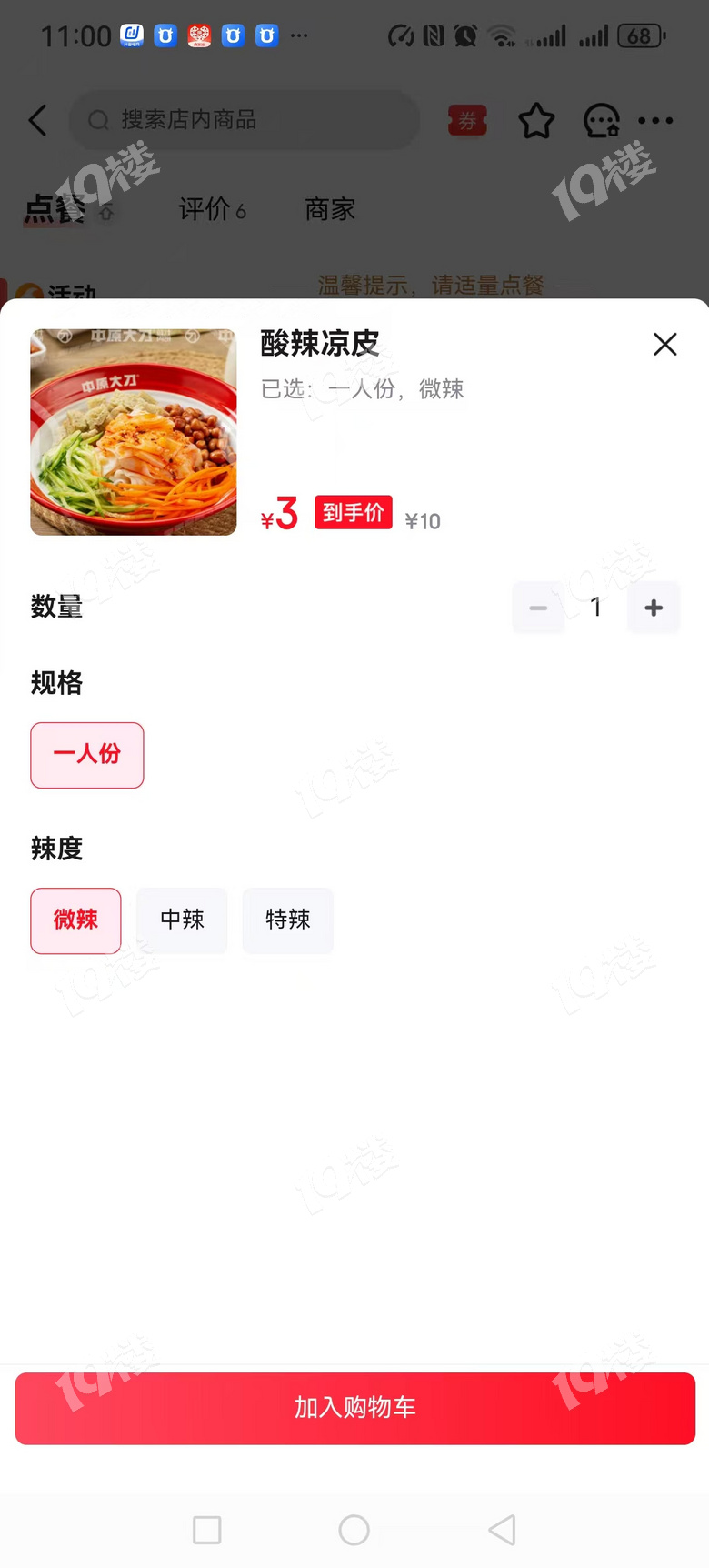Choose 微辣 spice level
Viewport: 709px width, 1568px height.
pyautogui.click(x=75, y=920)
